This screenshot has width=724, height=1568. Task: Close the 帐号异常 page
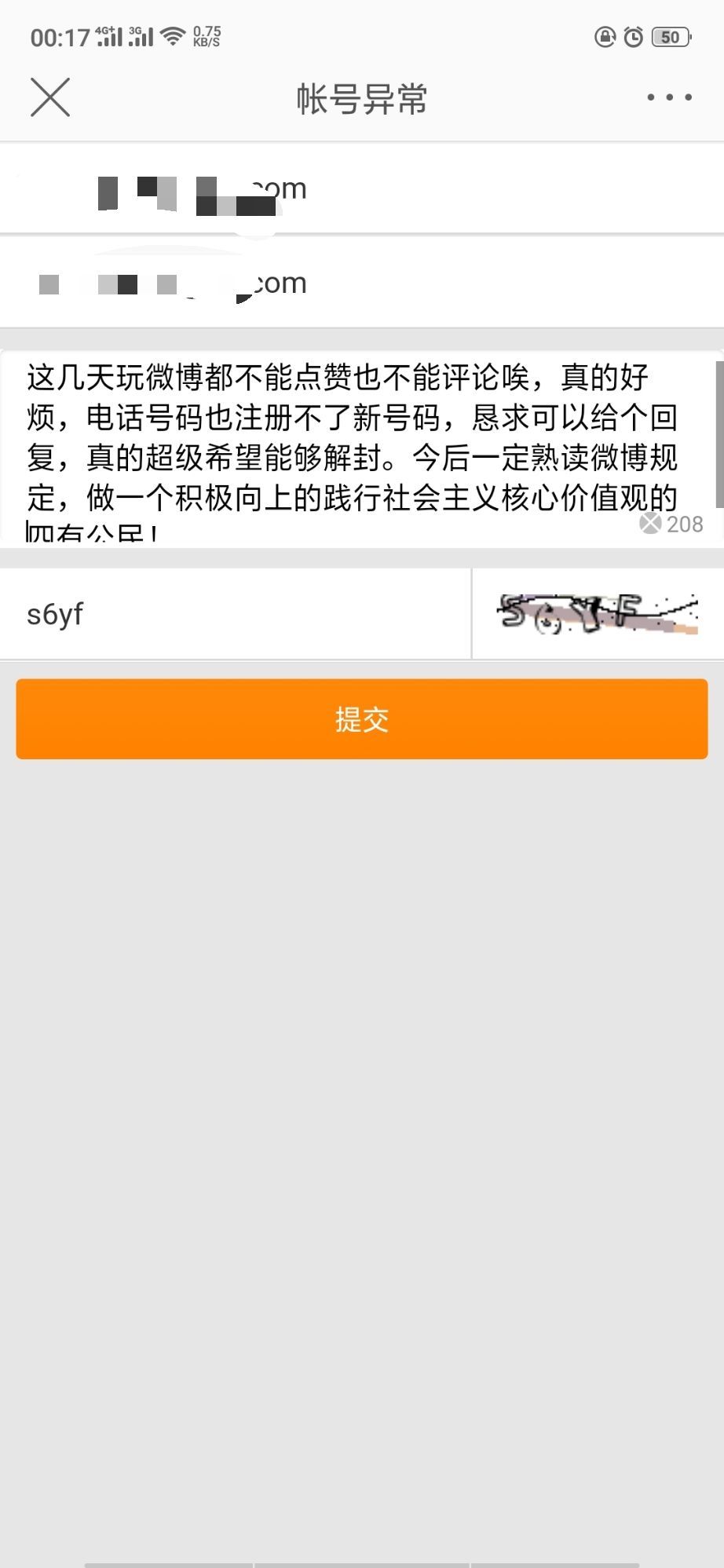50,97
